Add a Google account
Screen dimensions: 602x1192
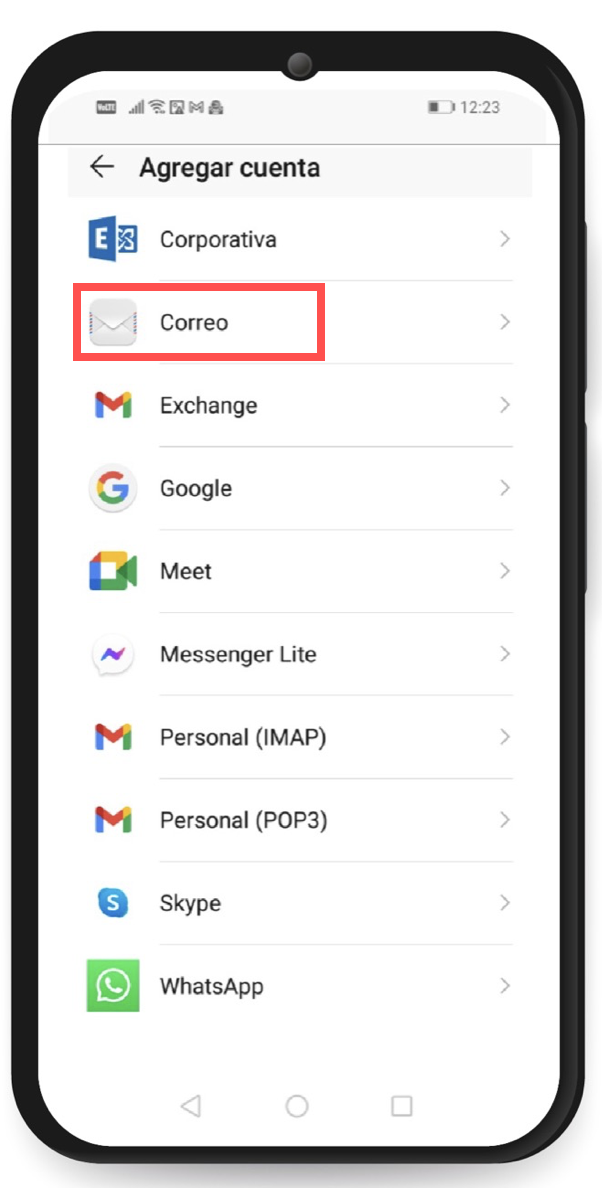point(300,488)
